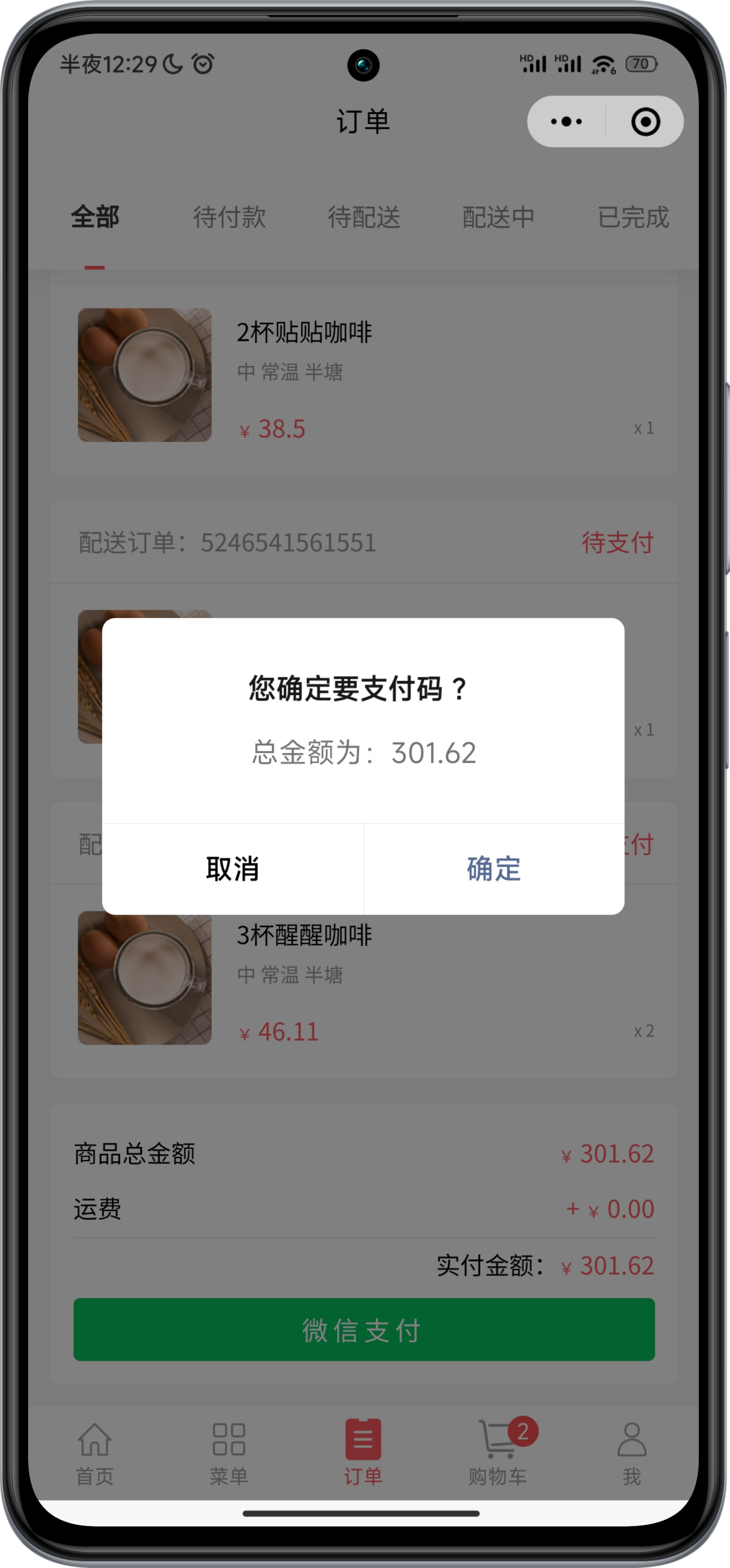Switch to the 待配送 tab

(x=364, y=217)
